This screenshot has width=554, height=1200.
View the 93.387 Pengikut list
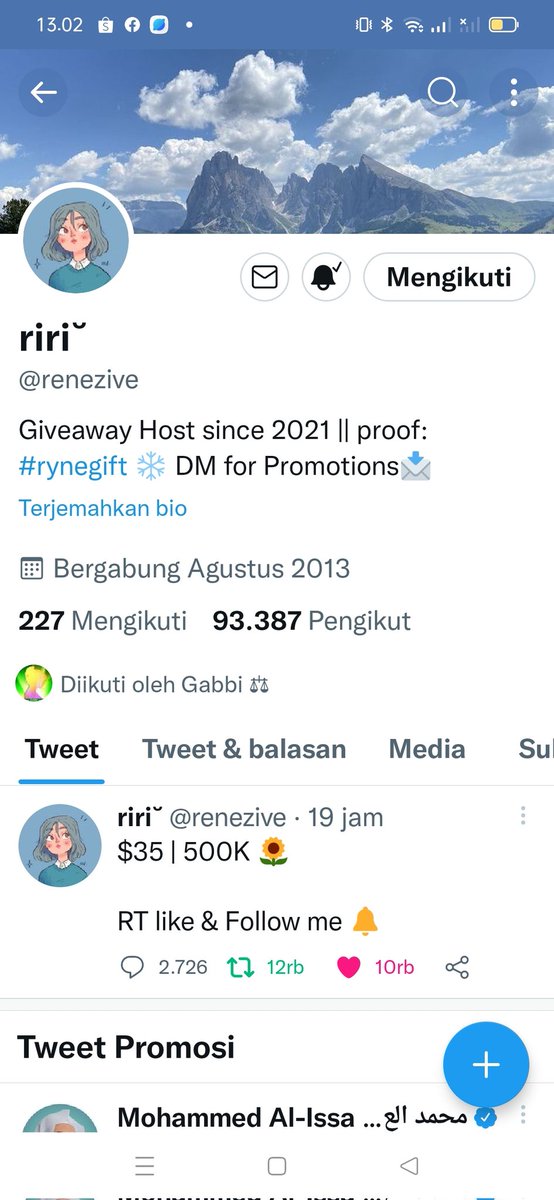[x=312, y=621]
